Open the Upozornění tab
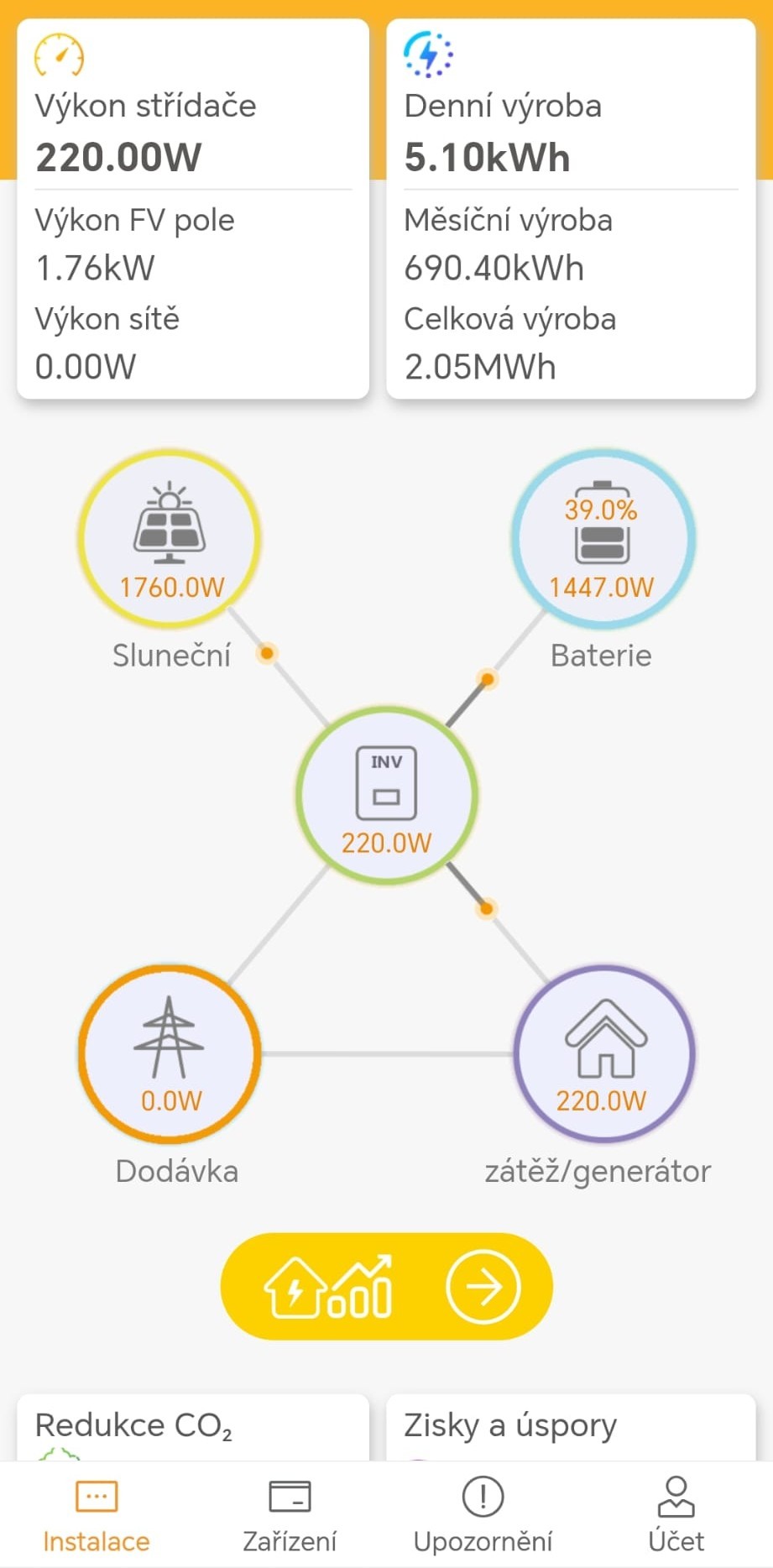773x1568 pixels. [x=483, y=1516]
